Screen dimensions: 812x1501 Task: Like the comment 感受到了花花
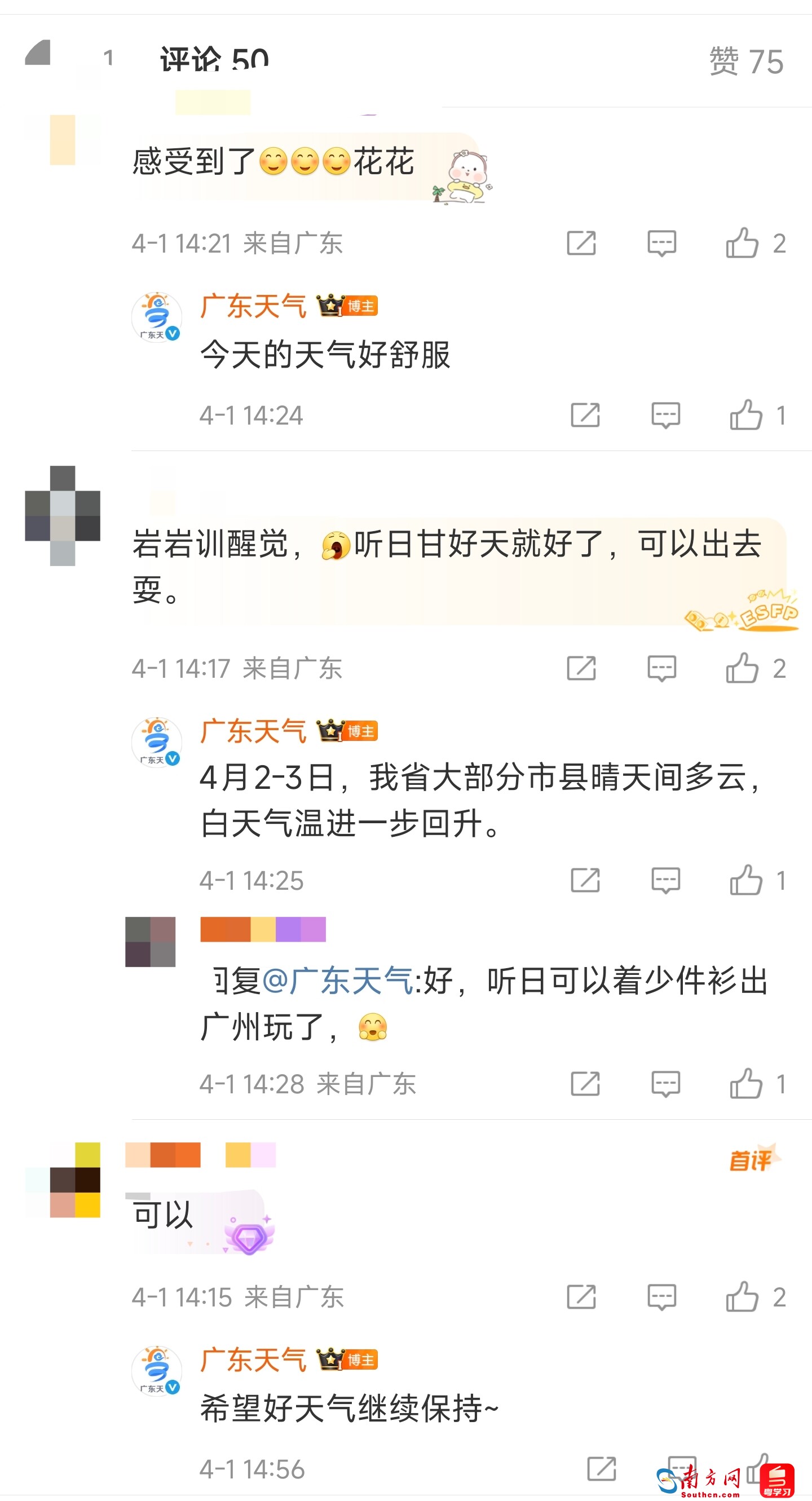[742, 243]
